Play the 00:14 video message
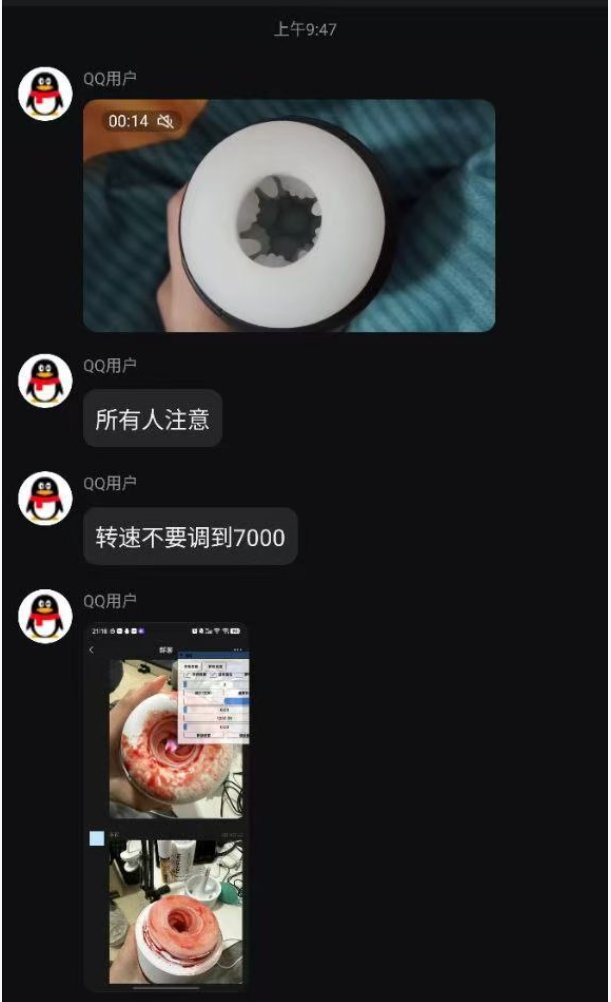Screen dimensions: 611x1002 pyautogui.click(x=289, y=215)
